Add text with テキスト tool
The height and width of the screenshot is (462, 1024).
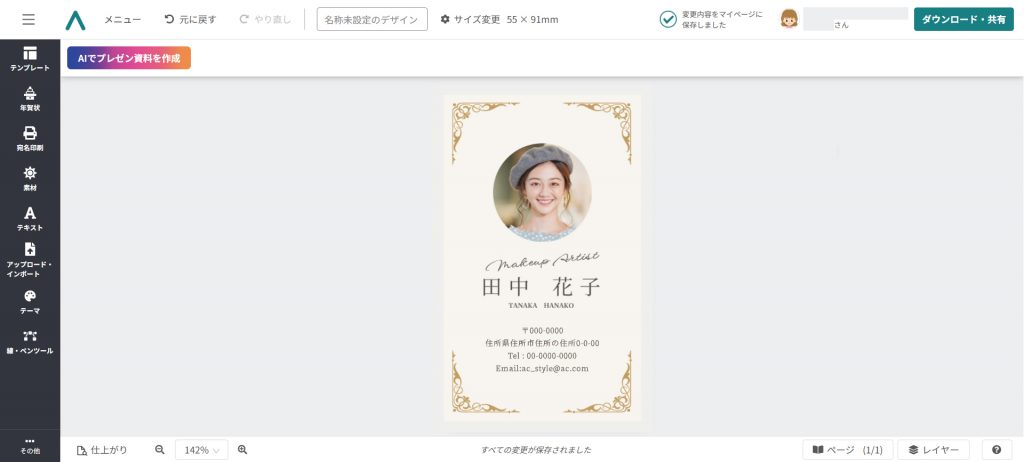point(30,218)
